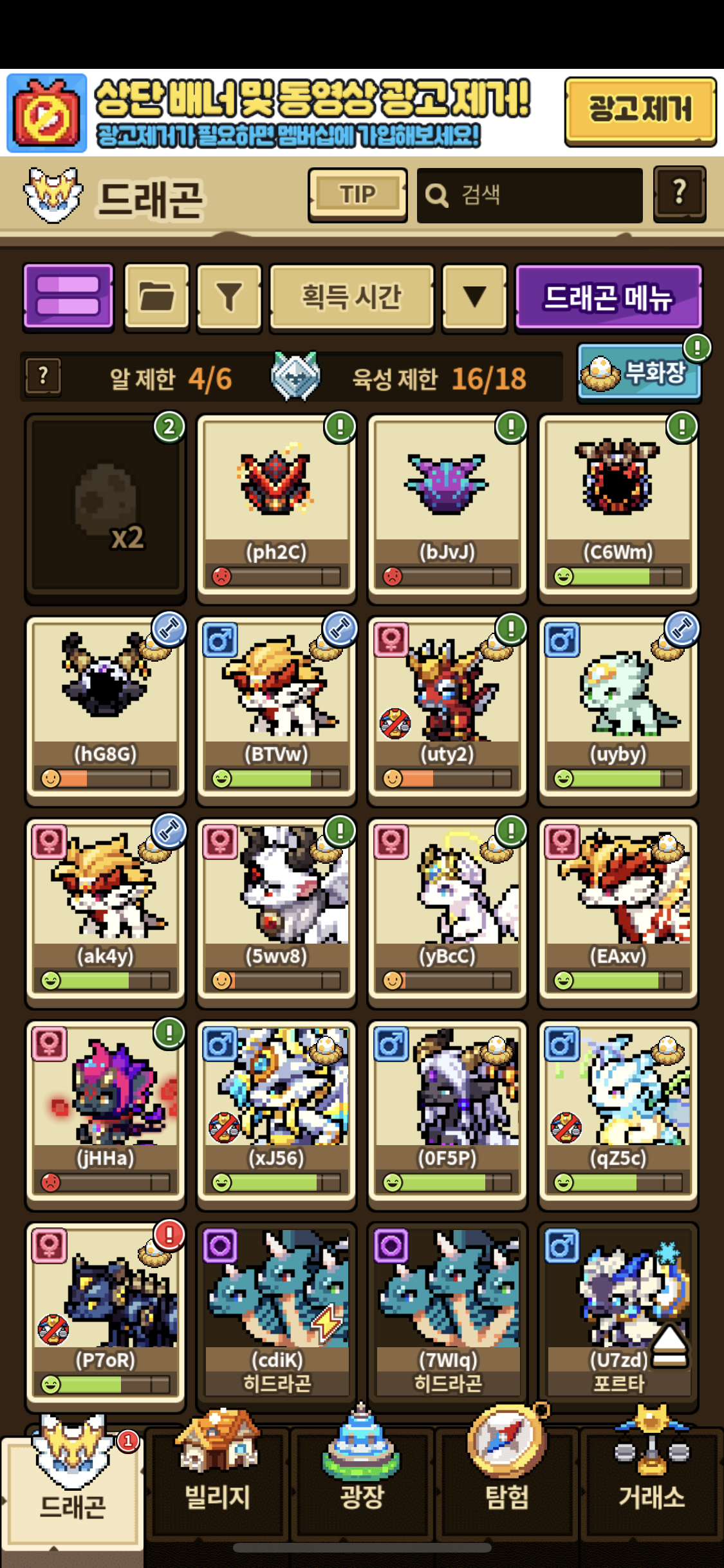Toggle the purple list view layout button

tap(68, 297)
